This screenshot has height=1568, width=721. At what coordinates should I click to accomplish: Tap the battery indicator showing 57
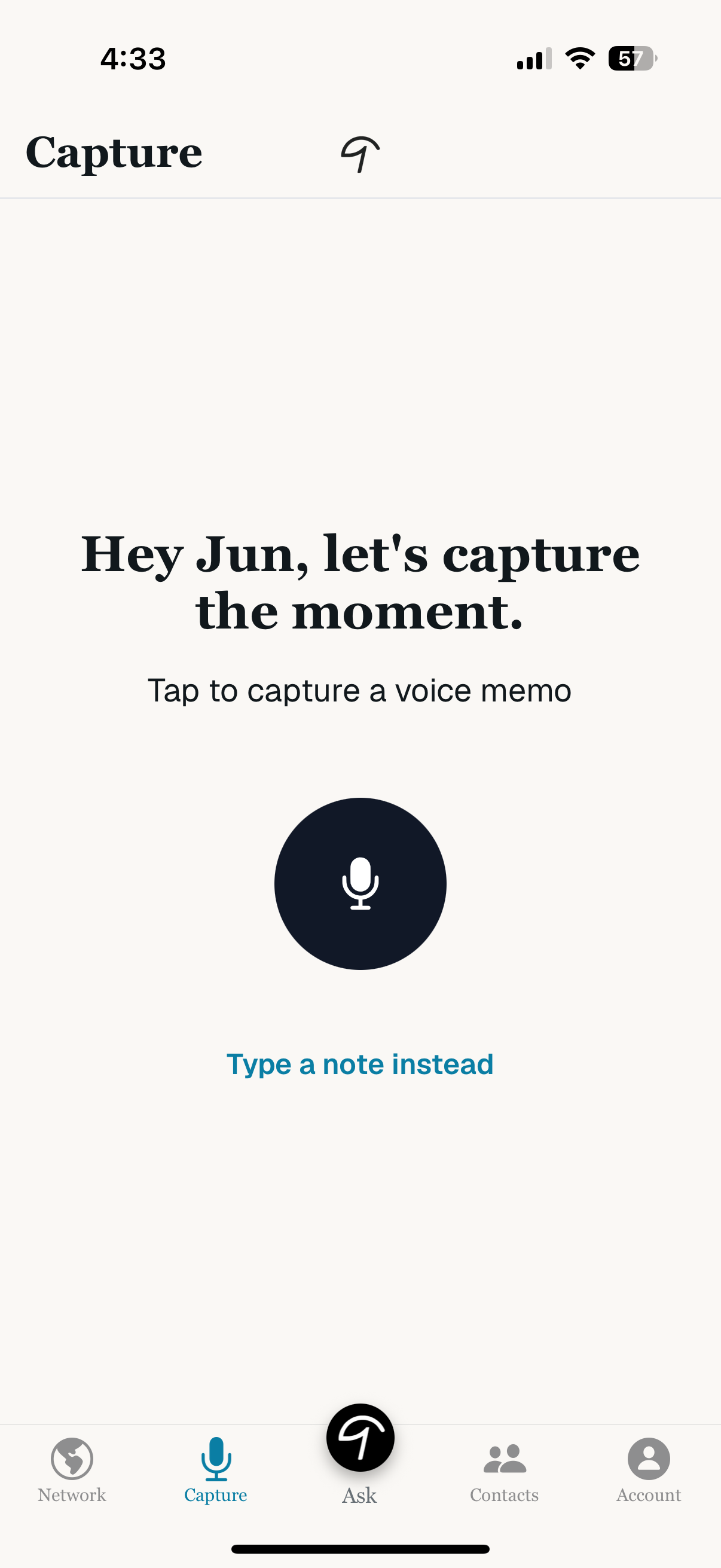pyautogui.click(x=630, y=59)
